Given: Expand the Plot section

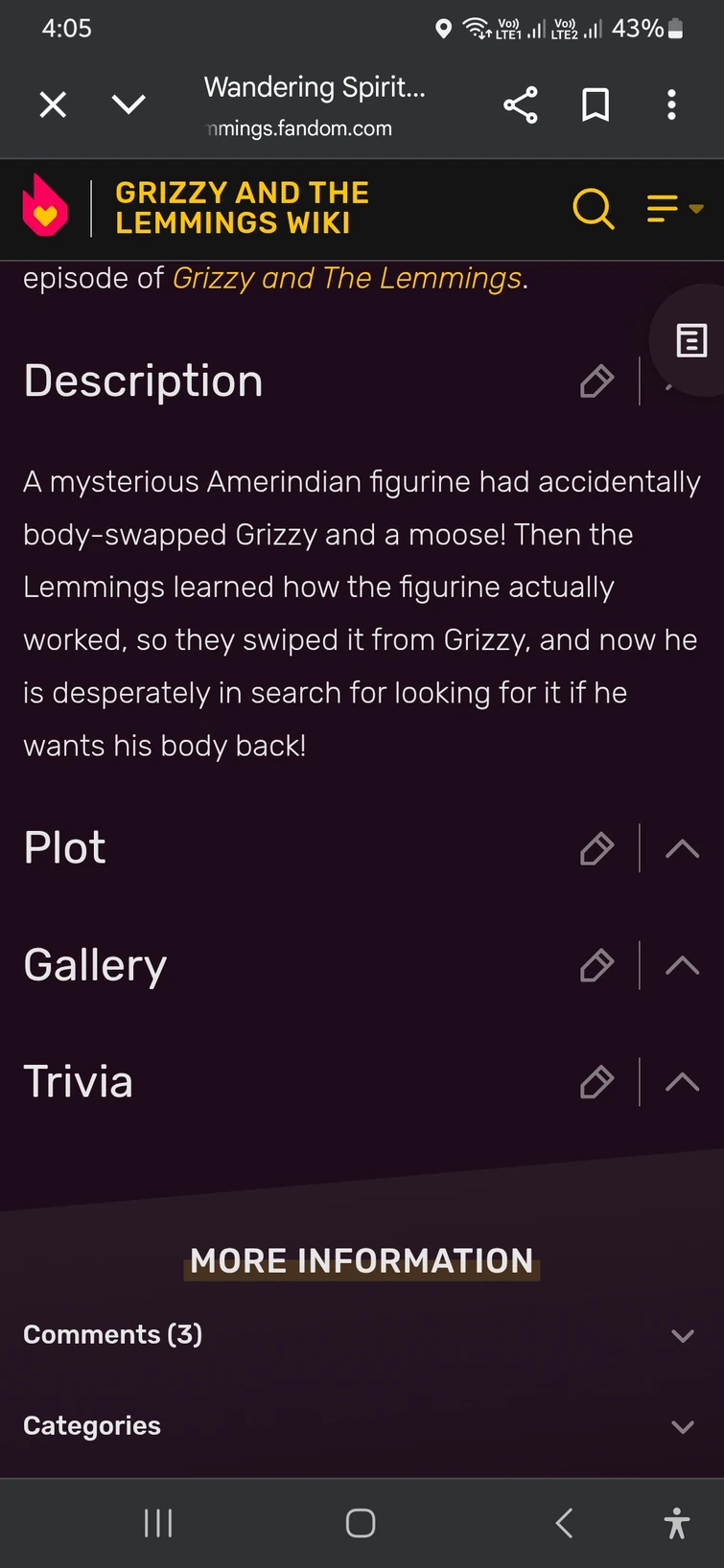Looking at the screenshot, I should tap(682, 849).
